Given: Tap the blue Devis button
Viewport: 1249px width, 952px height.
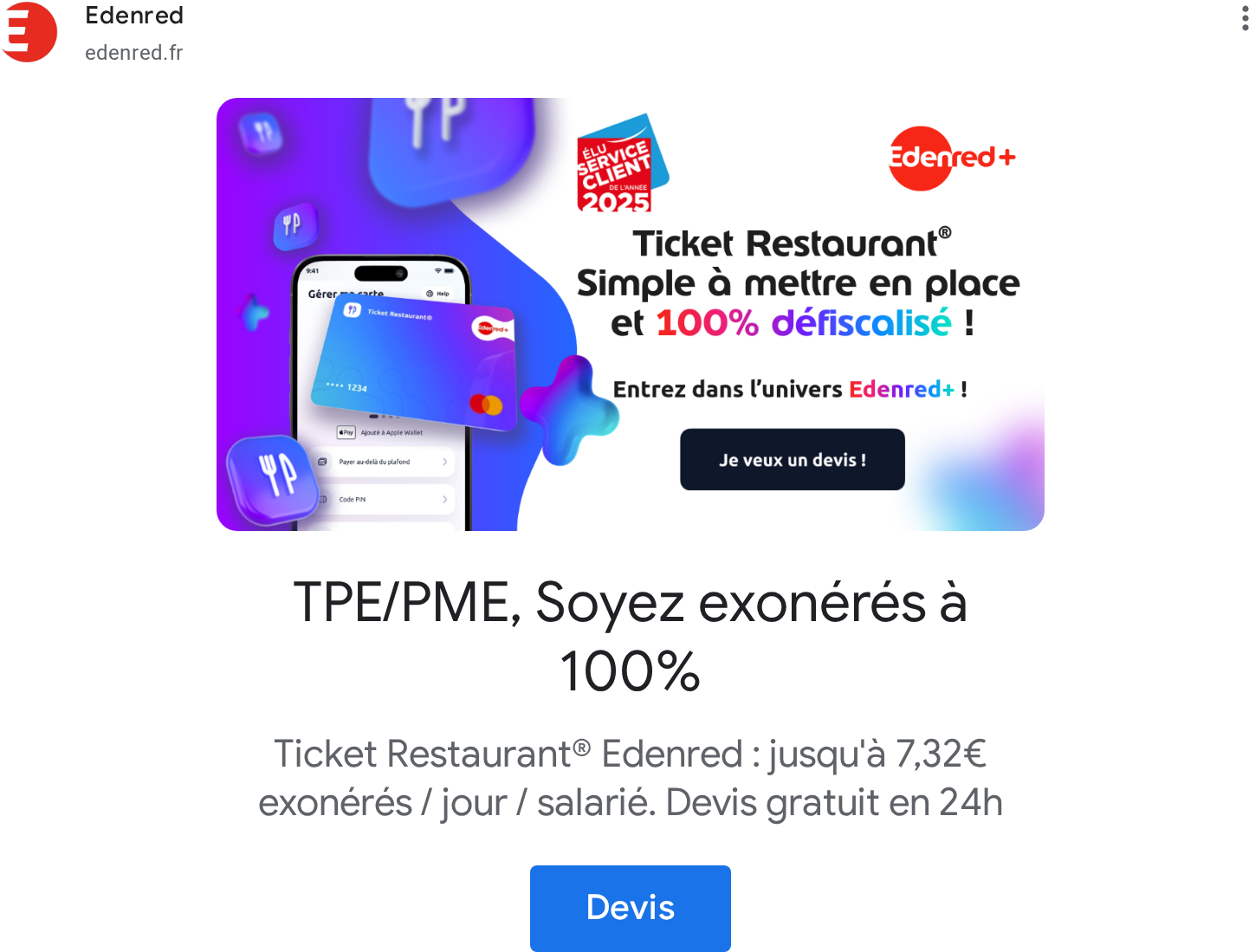Looking at the screenshot, I should pyautogui.click(x=630, y=908).
